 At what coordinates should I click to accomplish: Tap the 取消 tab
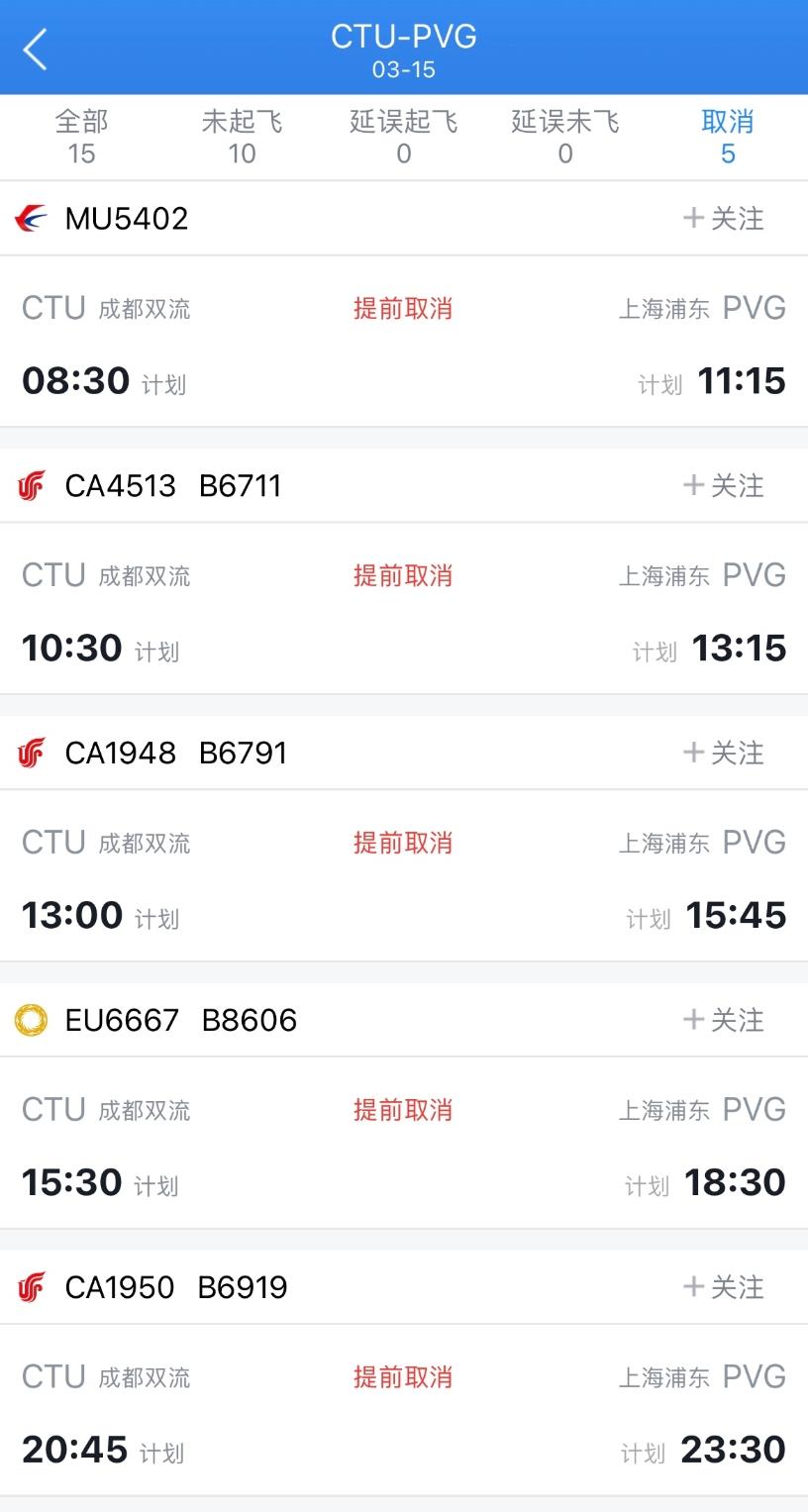pyautogui.click(x=728, y=137)
